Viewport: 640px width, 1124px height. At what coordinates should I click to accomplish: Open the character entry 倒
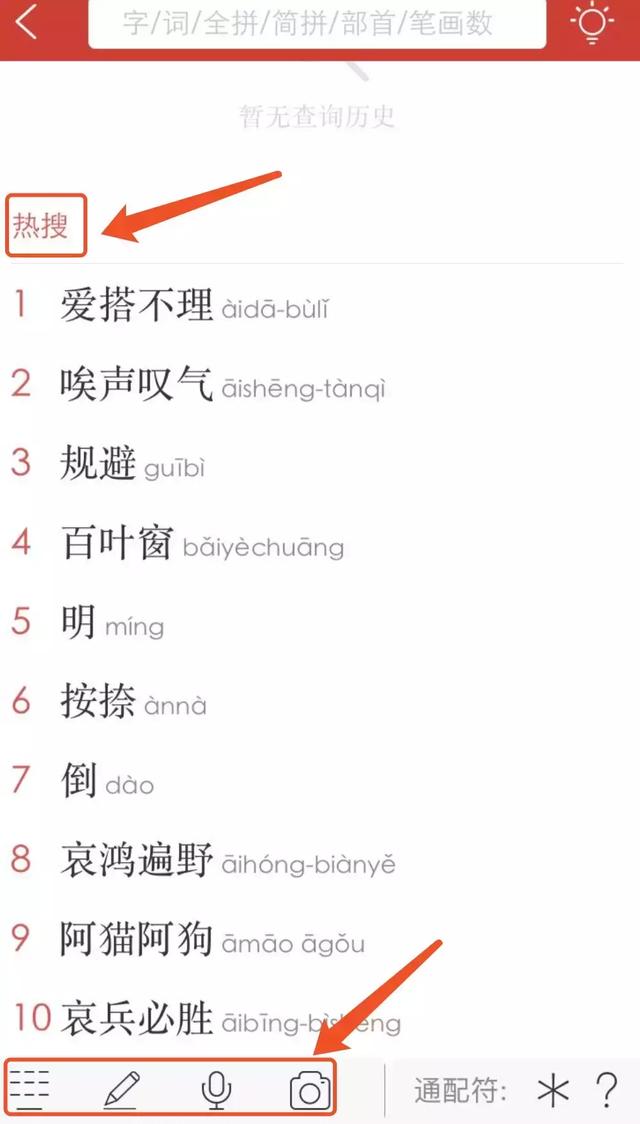[x=78, y=782]
